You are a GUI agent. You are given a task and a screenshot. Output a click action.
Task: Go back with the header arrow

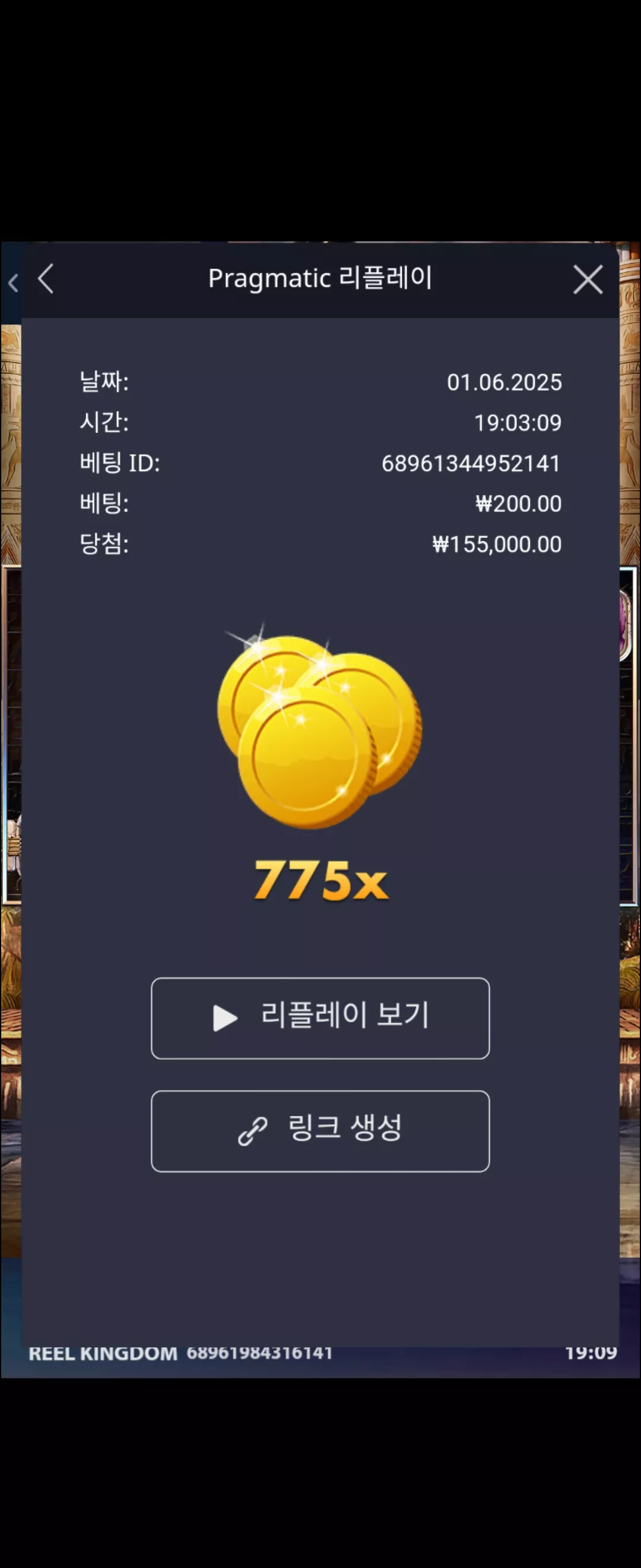click(x=46, y=279)
